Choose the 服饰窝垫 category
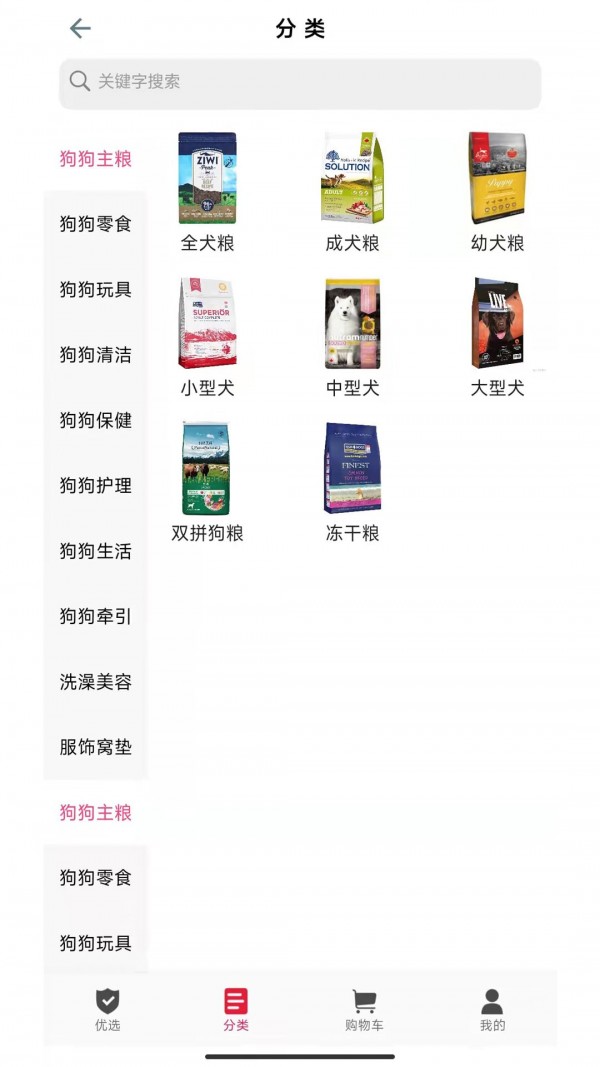The height and width of the screenshot is (1067, 600). 95,747
